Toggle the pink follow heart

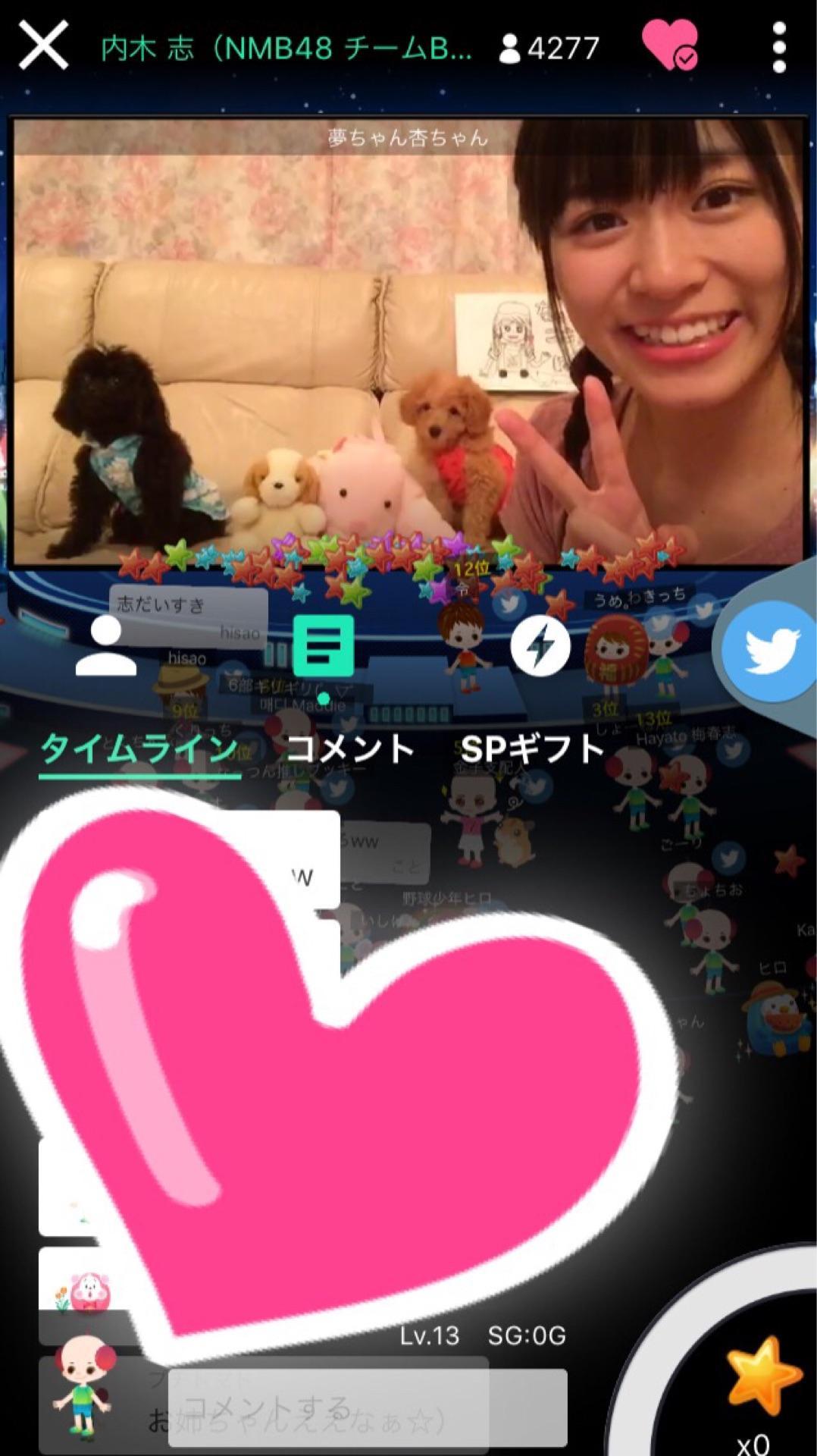click(x=670, y=45)
